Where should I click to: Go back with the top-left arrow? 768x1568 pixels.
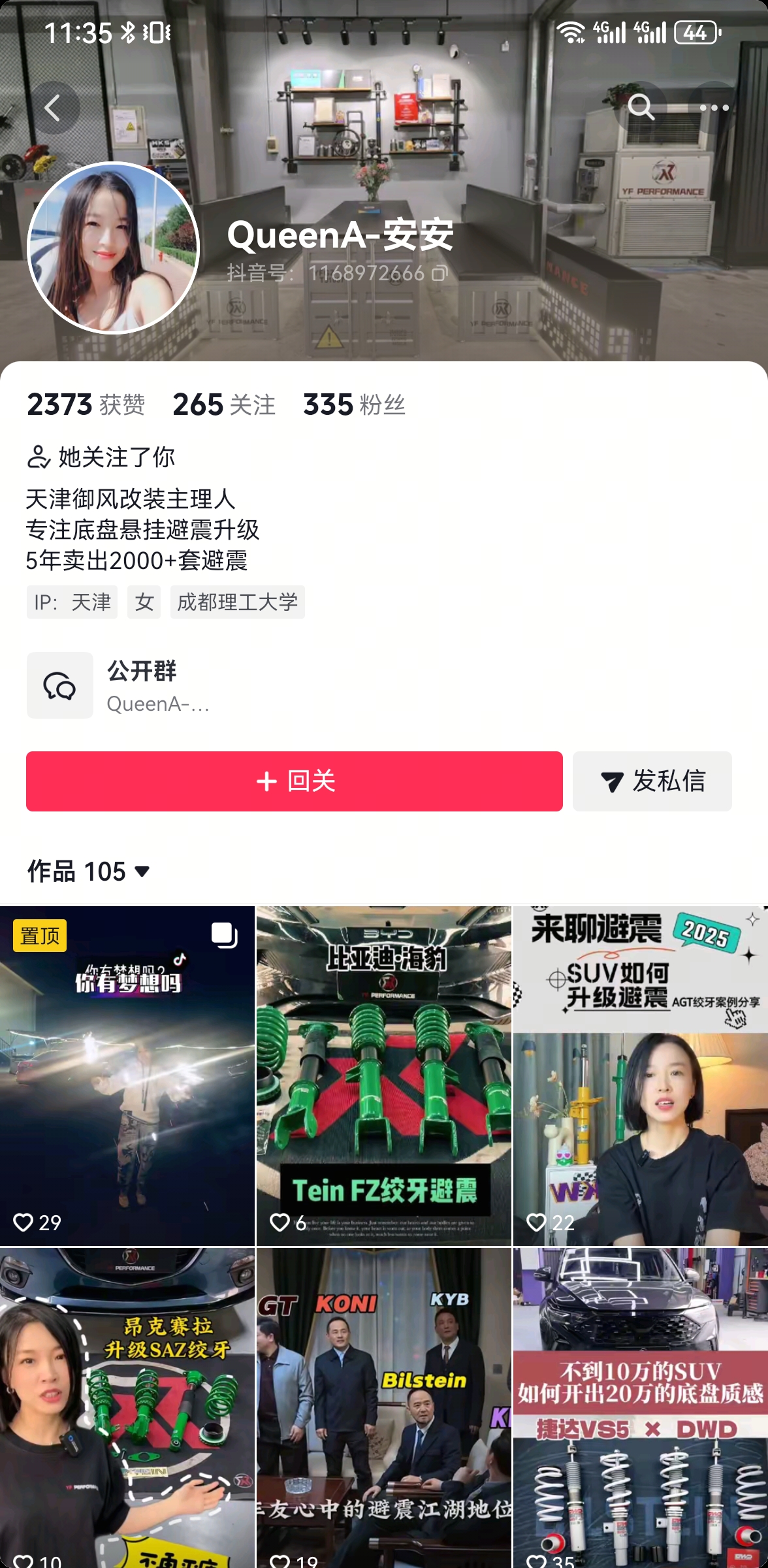53,108
